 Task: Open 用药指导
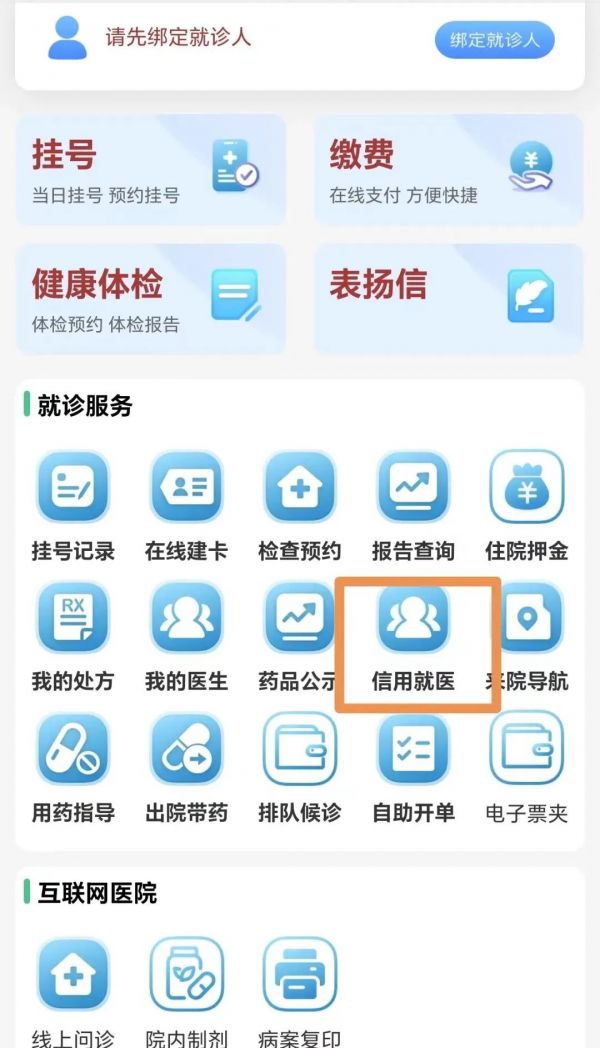(73, 768)
